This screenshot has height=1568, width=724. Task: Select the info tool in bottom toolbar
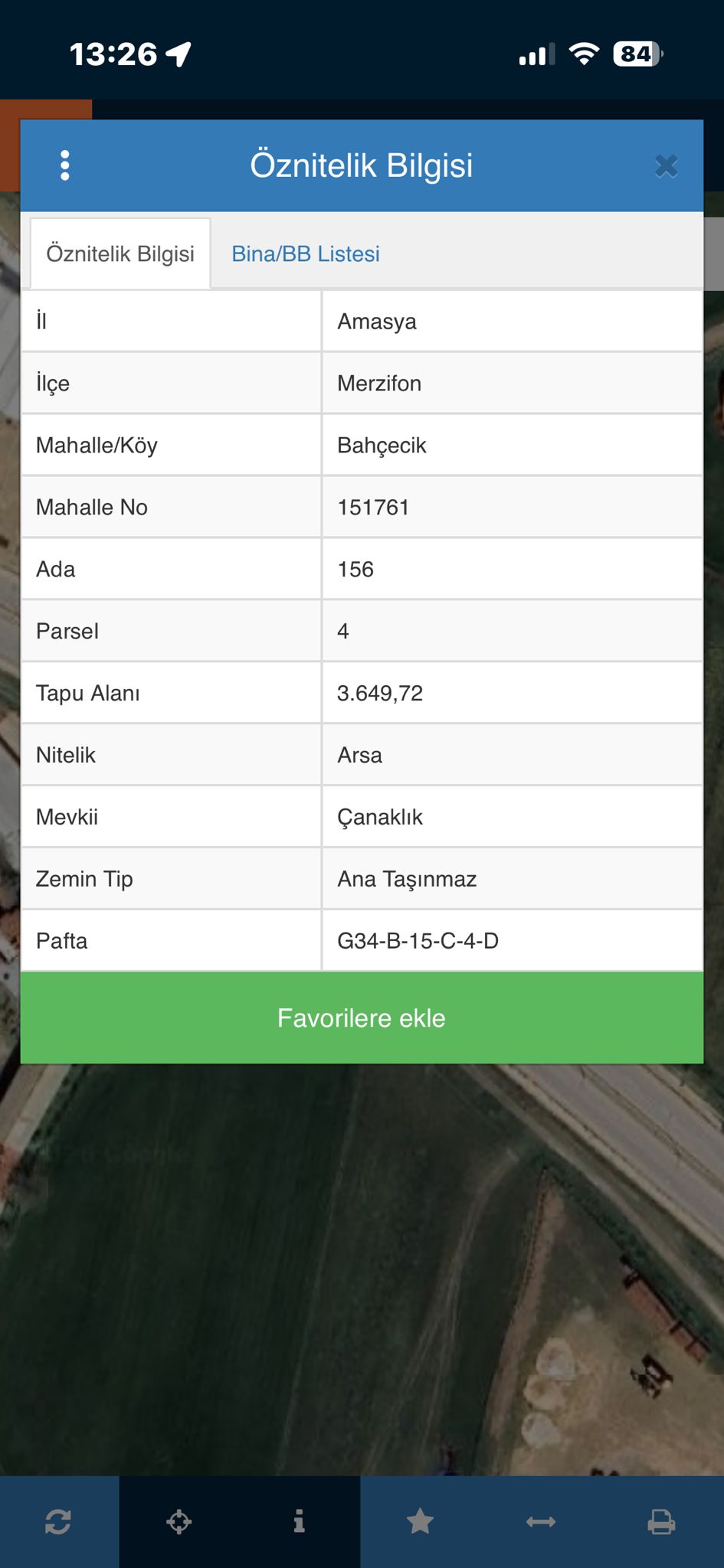click(299, 1522)
